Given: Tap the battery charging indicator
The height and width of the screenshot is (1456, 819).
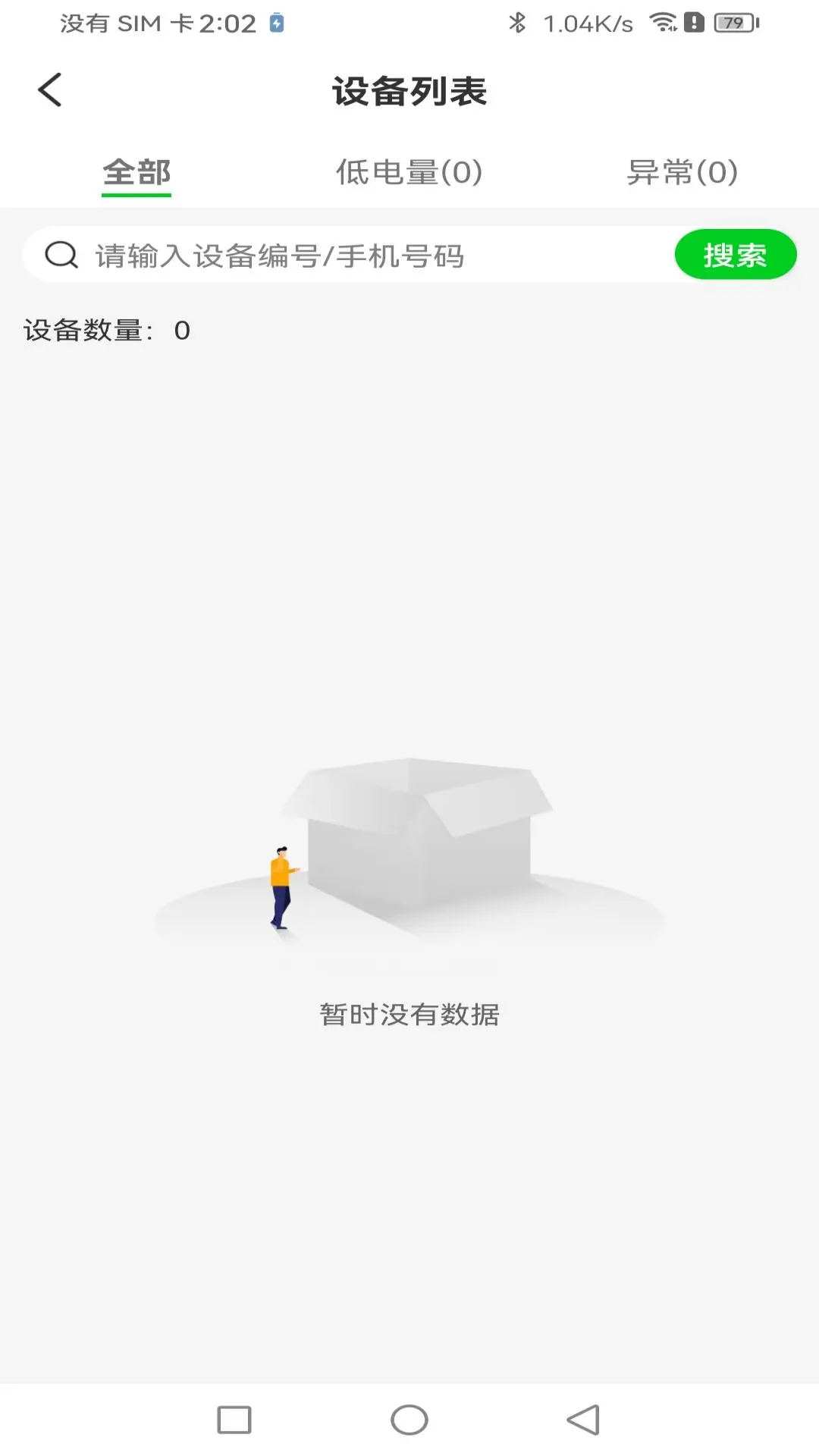Looking at the screenshot, I should [x=276, y=23].
